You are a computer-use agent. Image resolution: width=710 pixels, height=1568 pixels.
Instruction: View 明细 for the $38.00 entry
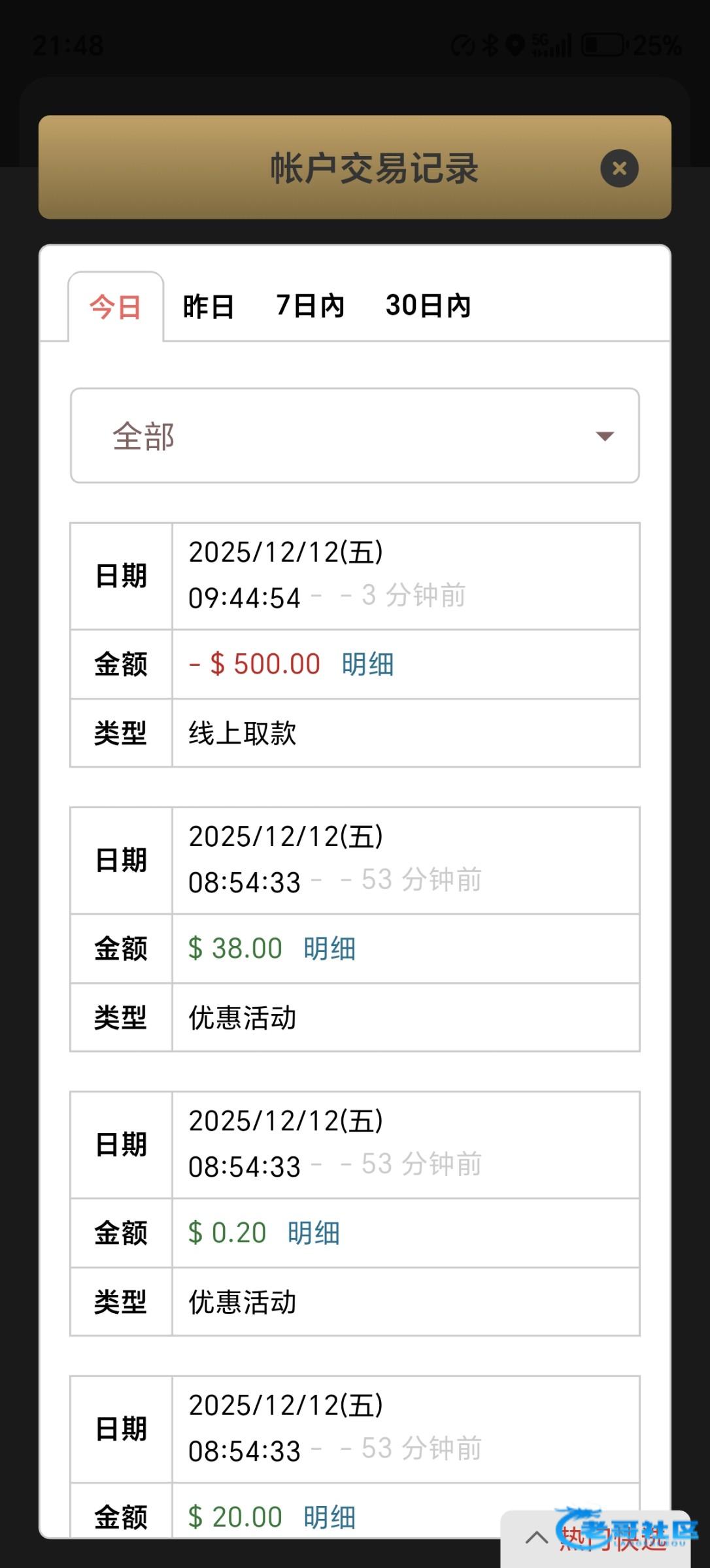pyautogui.click(x=330, y=949)
